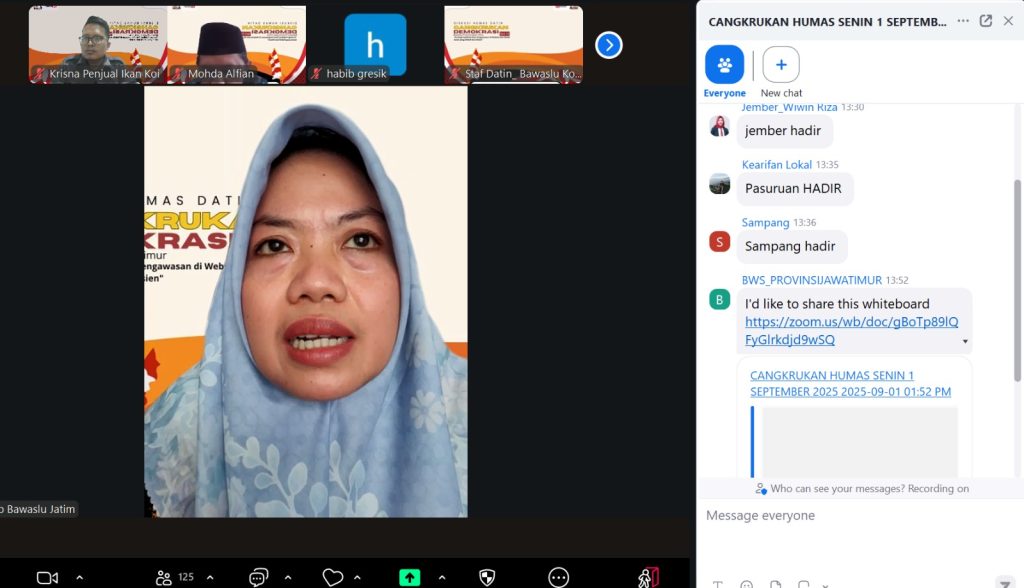1024x588 pixels.
Task: Open the host tools shield
Action: click(x=487, y=577)
